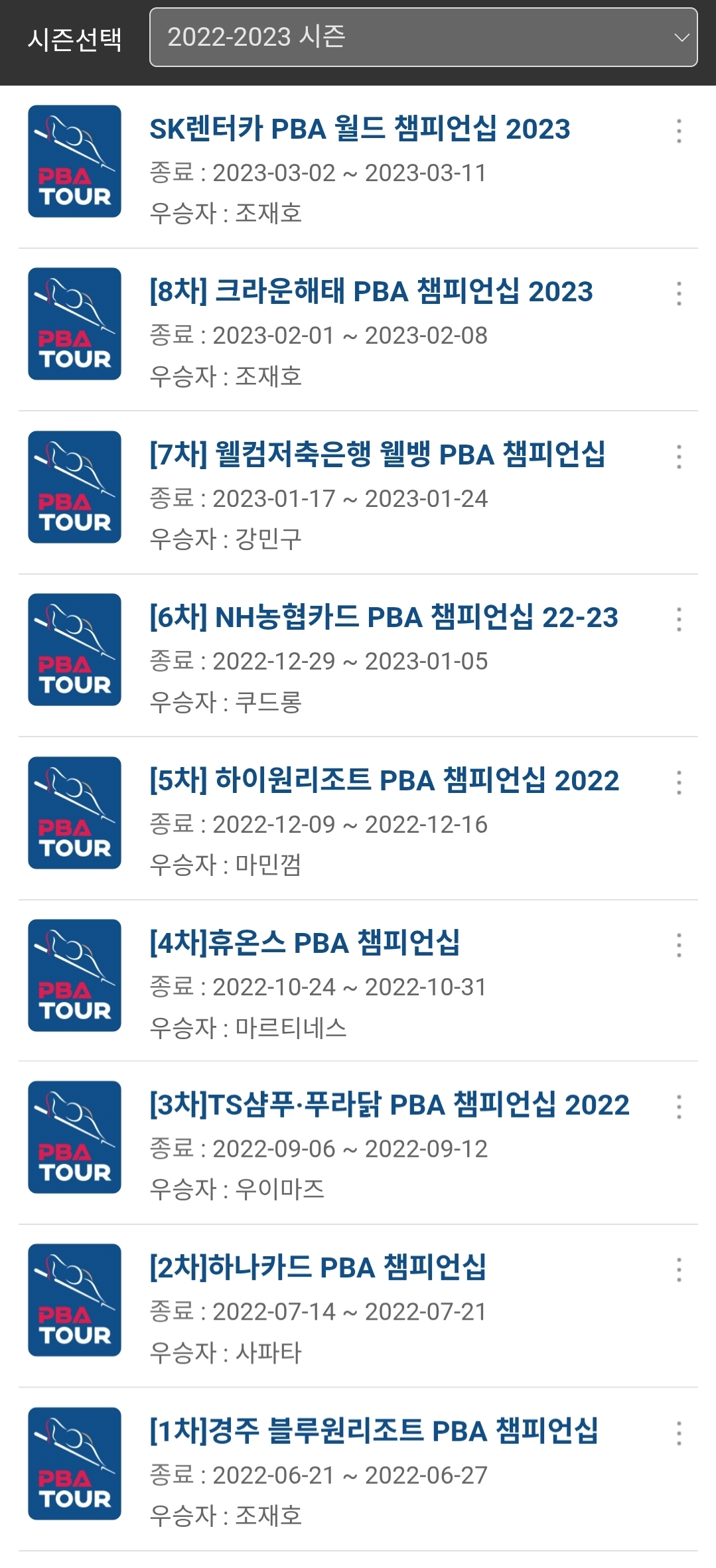Open the overflow menu for [2차]하나카드
Viewport: 716px width, 1568px height.
(x=679, y=1269)
